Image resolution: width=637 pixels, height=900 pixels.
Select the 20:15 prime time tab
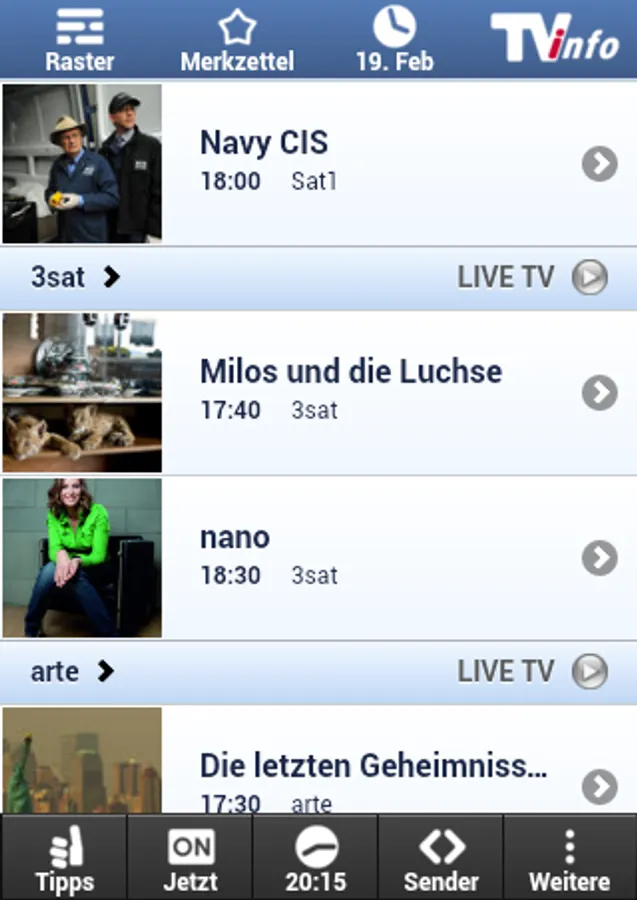(316, 858)
